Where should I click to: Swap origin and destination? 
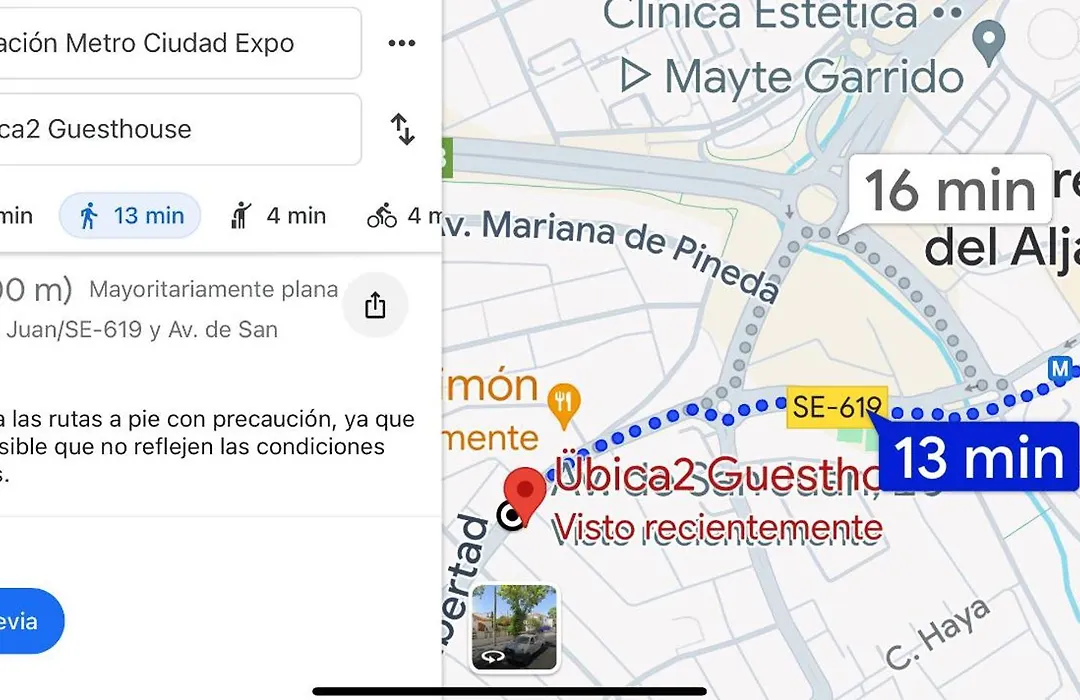coord(402,129)
